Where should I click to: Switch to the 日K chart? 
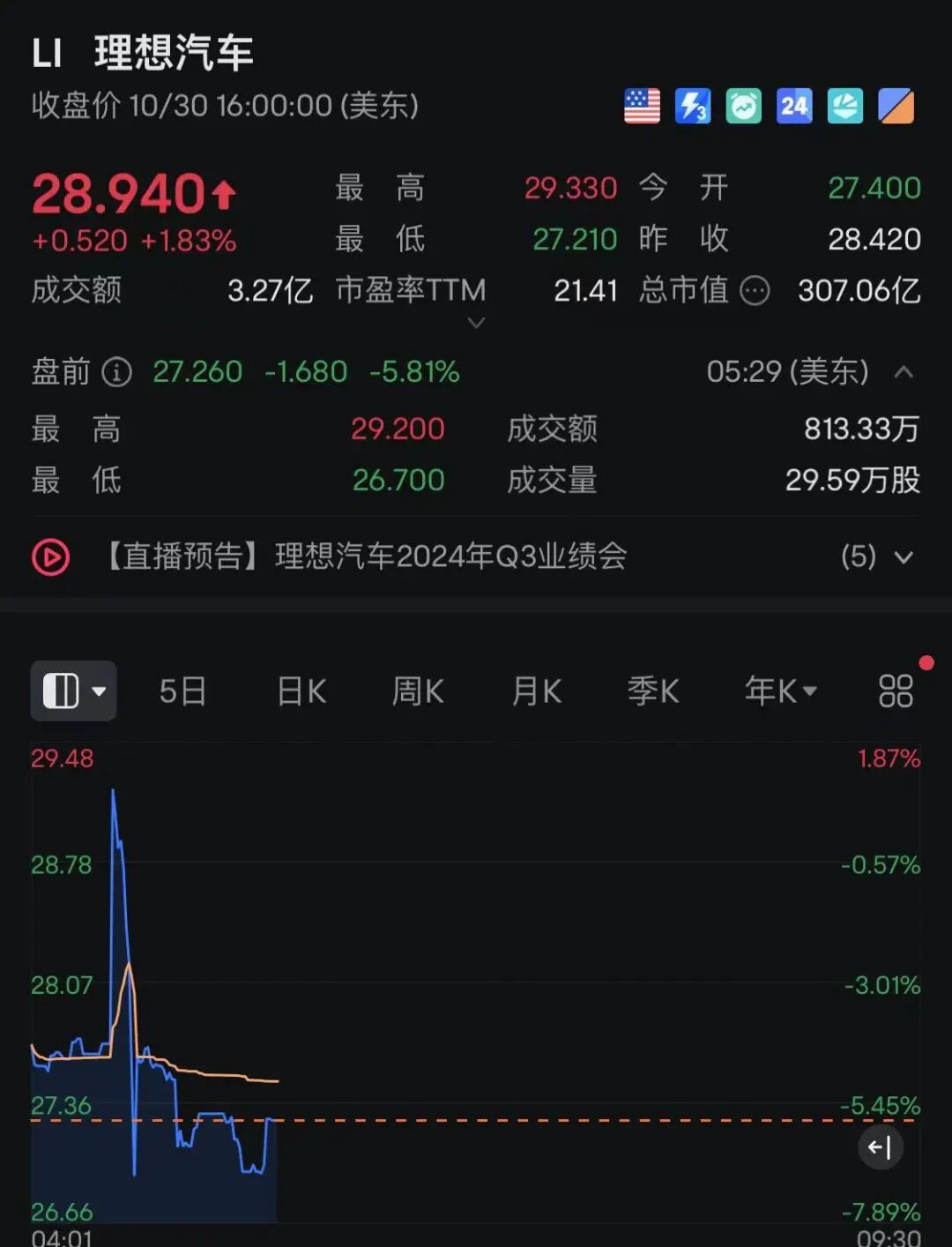point(301,691)
